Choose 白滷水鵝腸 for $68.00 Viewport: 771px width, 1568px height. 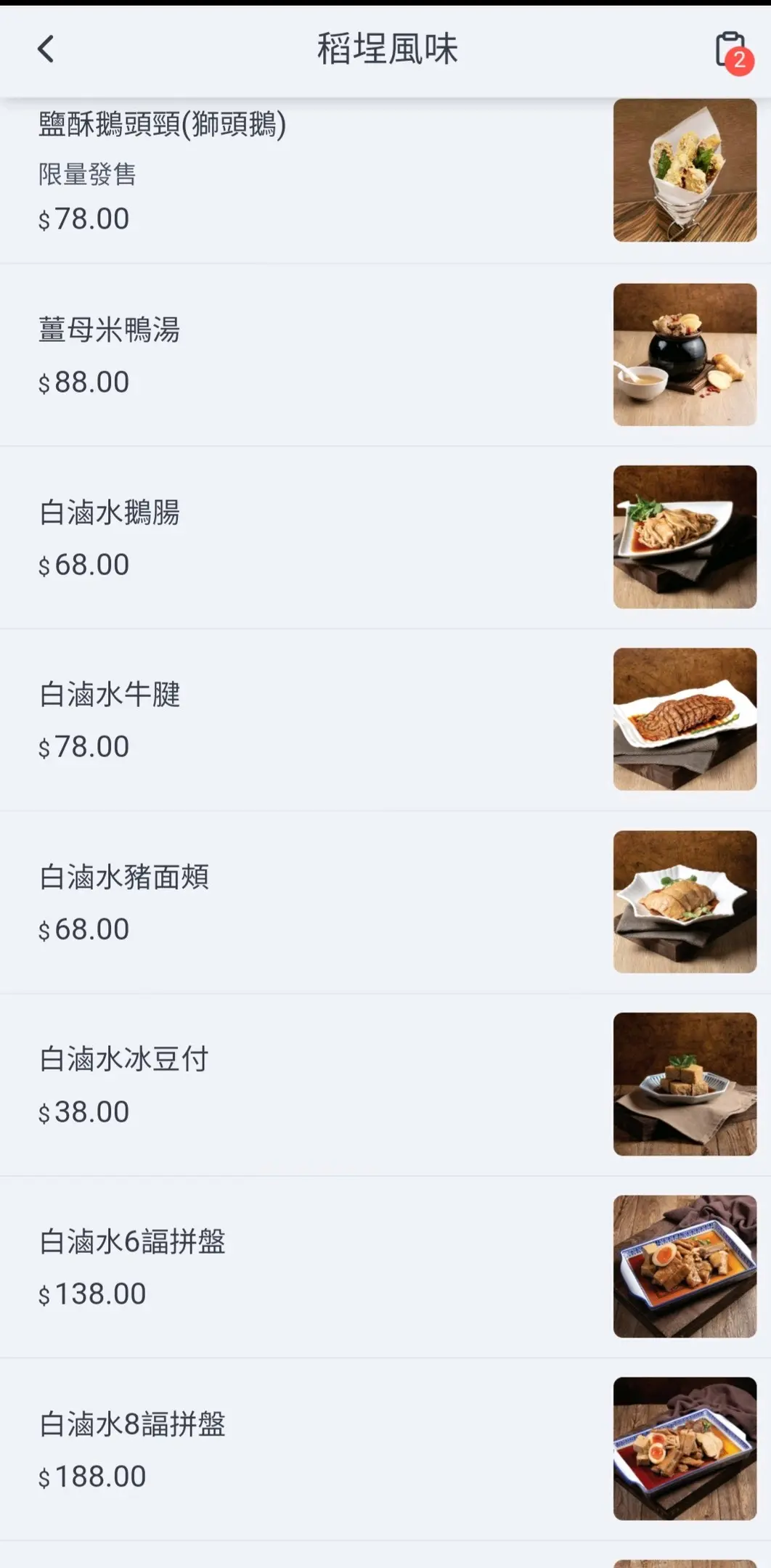tap(109, 513)
